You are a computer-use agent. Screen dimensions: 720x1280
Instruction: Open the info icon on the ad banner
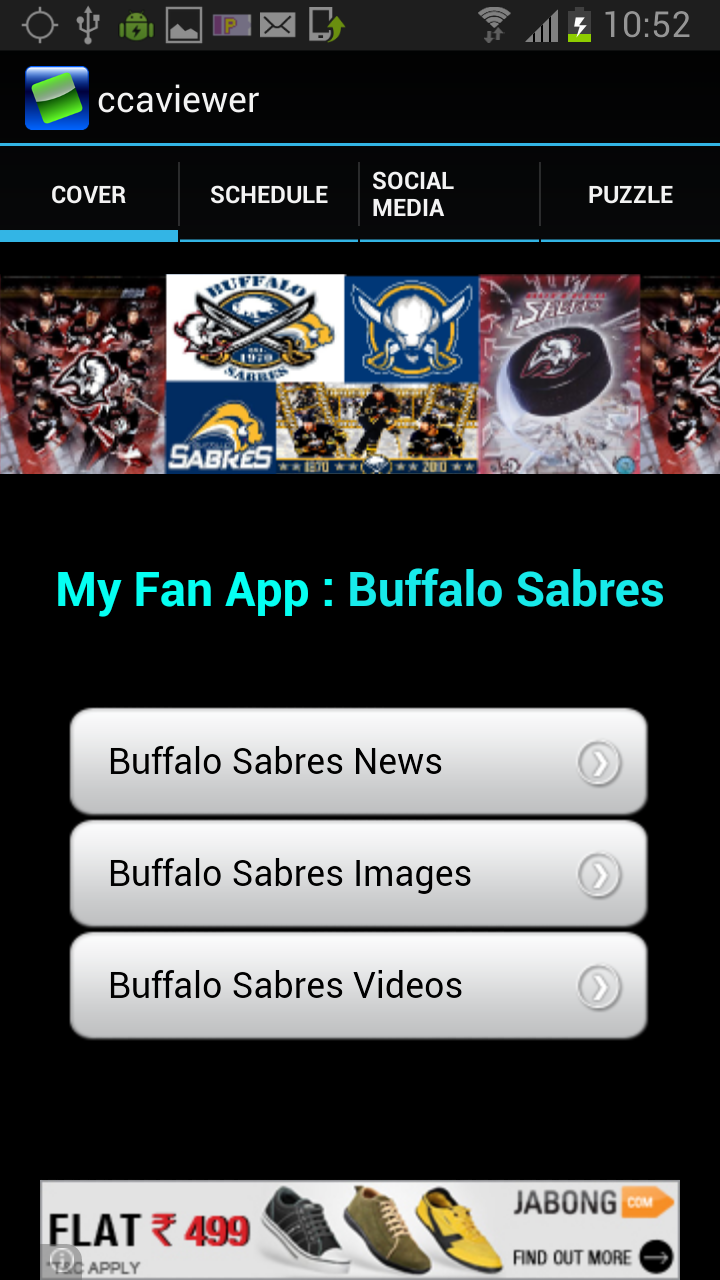62,1258
